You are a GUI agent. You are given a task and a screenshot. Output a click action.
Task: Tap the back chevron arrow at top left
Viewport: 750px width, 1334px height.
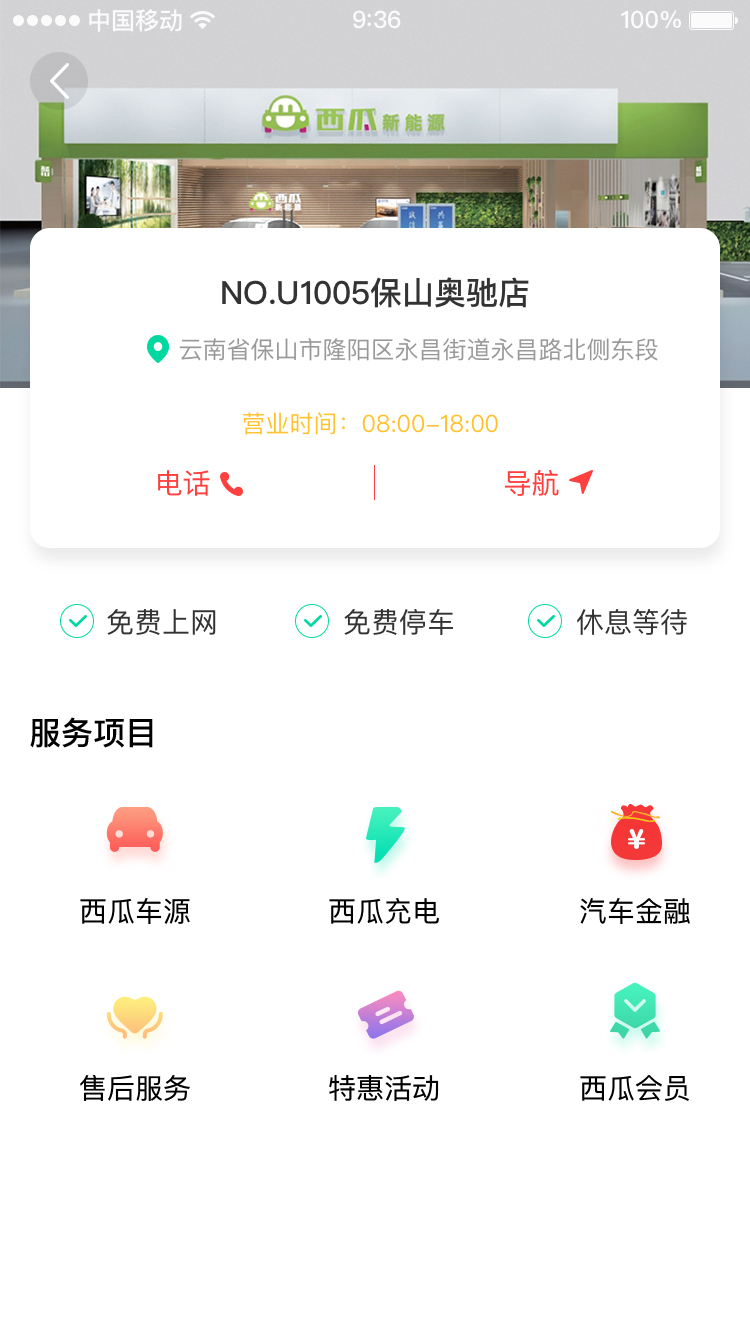58,80
